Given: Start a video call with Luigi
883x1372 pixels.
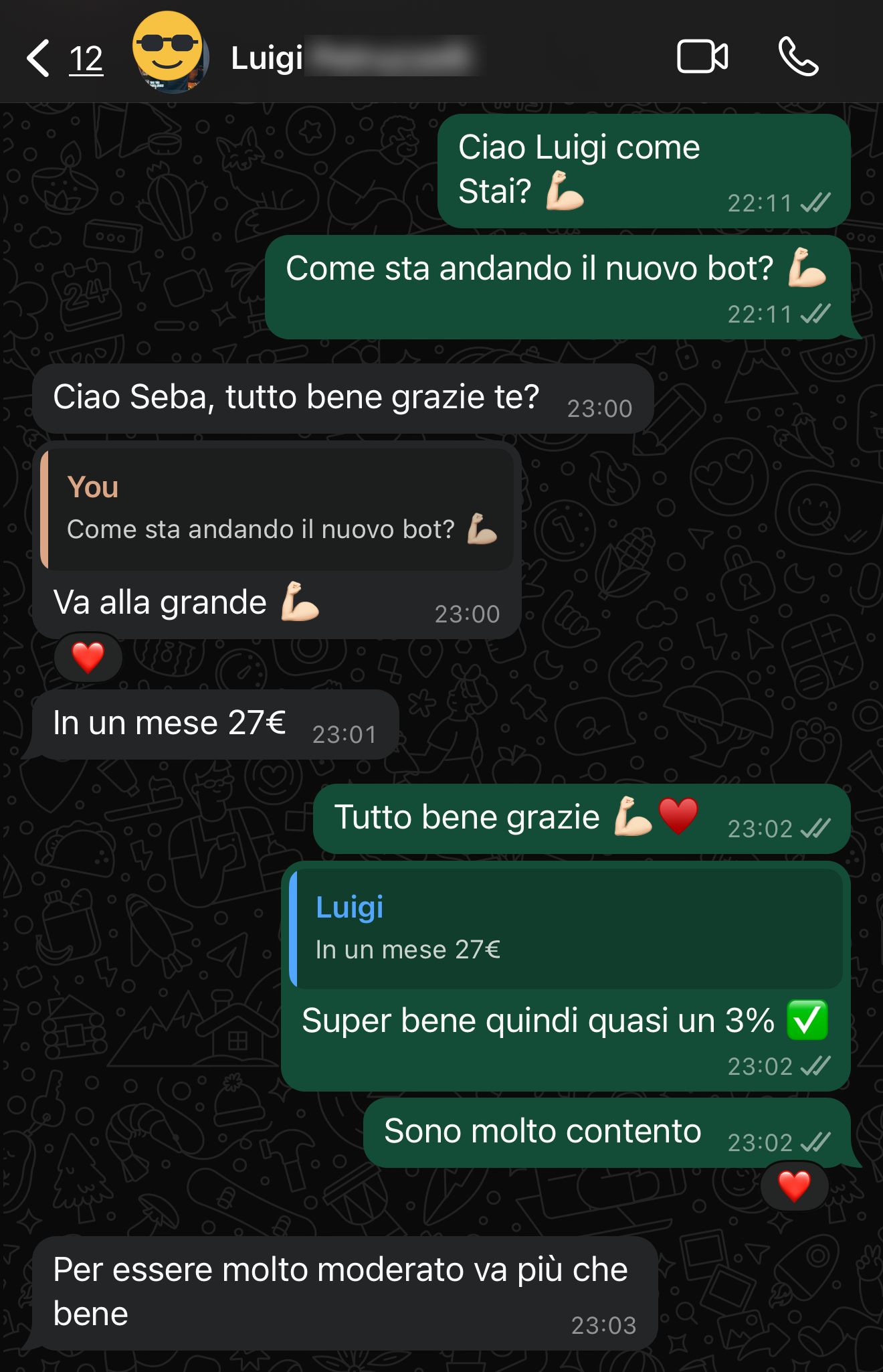Looking at the screenshot, I should (702, 57).
